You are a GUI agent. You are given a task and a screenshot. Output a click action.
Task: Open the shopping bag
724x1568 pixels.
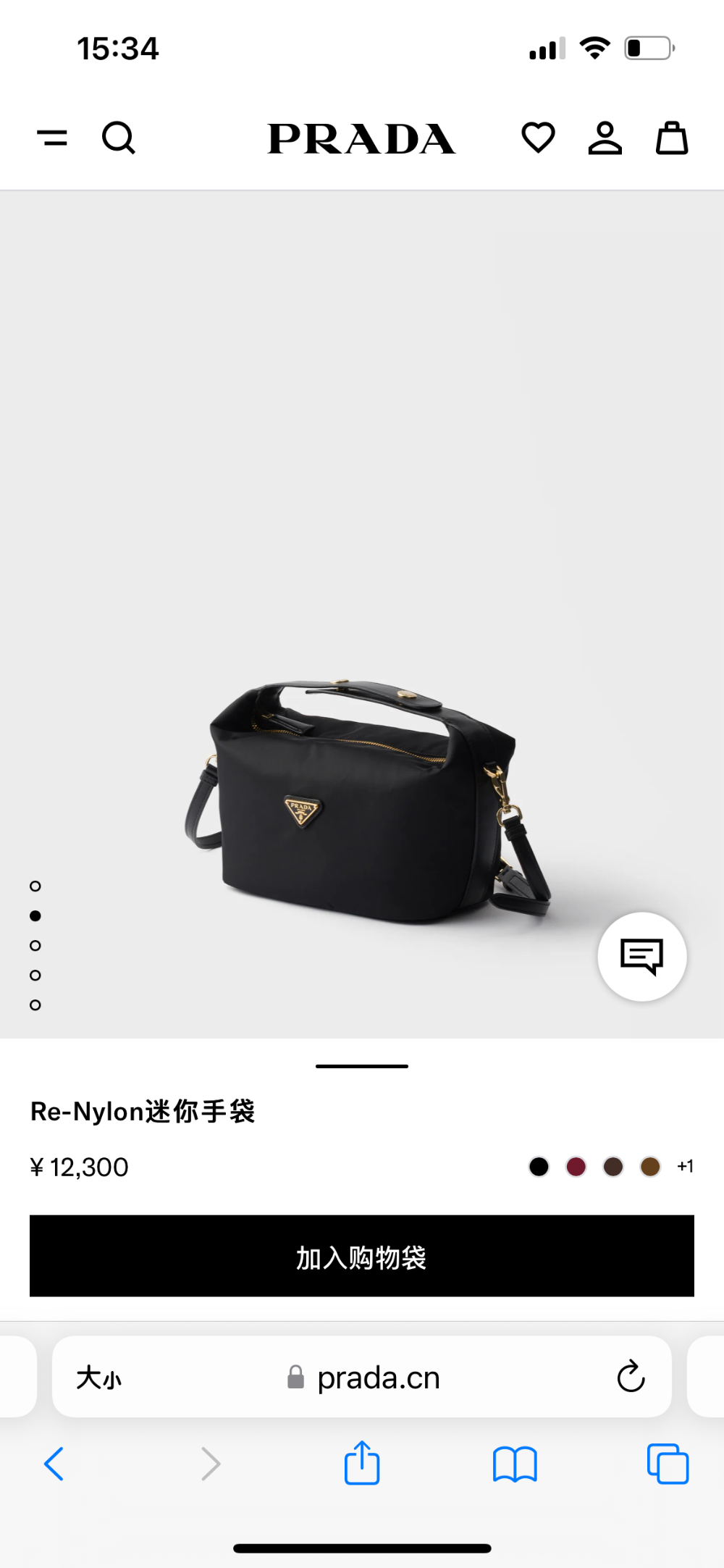672,138
